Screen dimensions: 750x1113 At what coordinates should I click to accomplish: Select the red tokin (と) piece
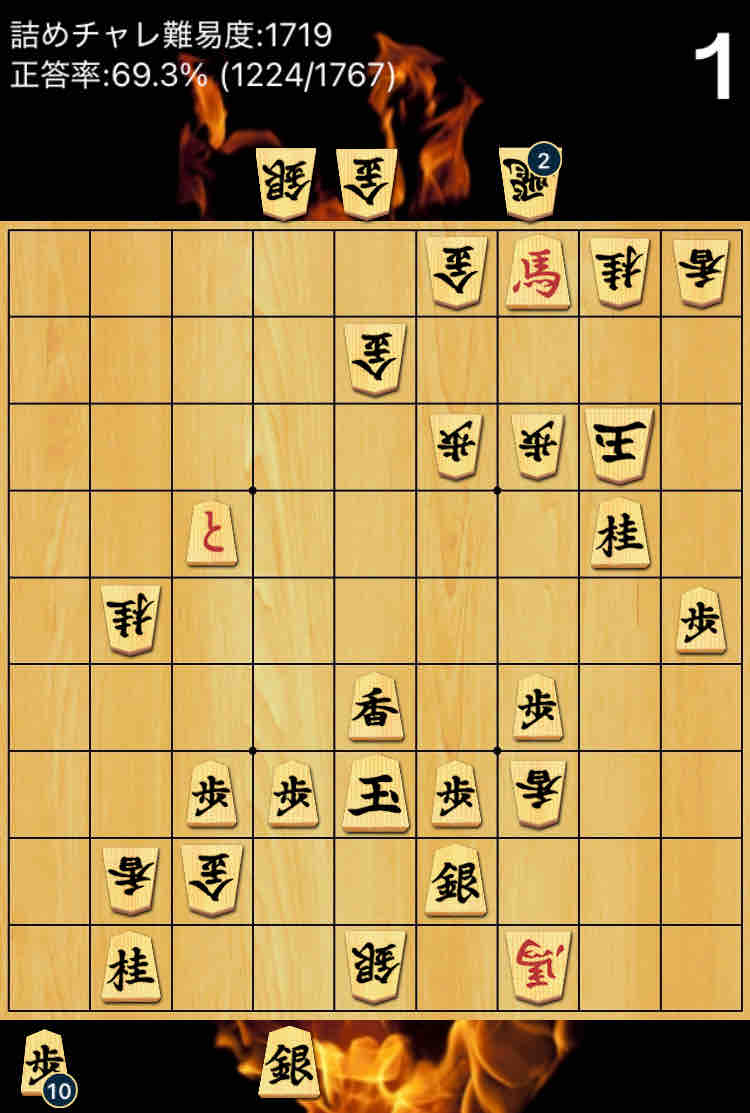pos(211,535)
